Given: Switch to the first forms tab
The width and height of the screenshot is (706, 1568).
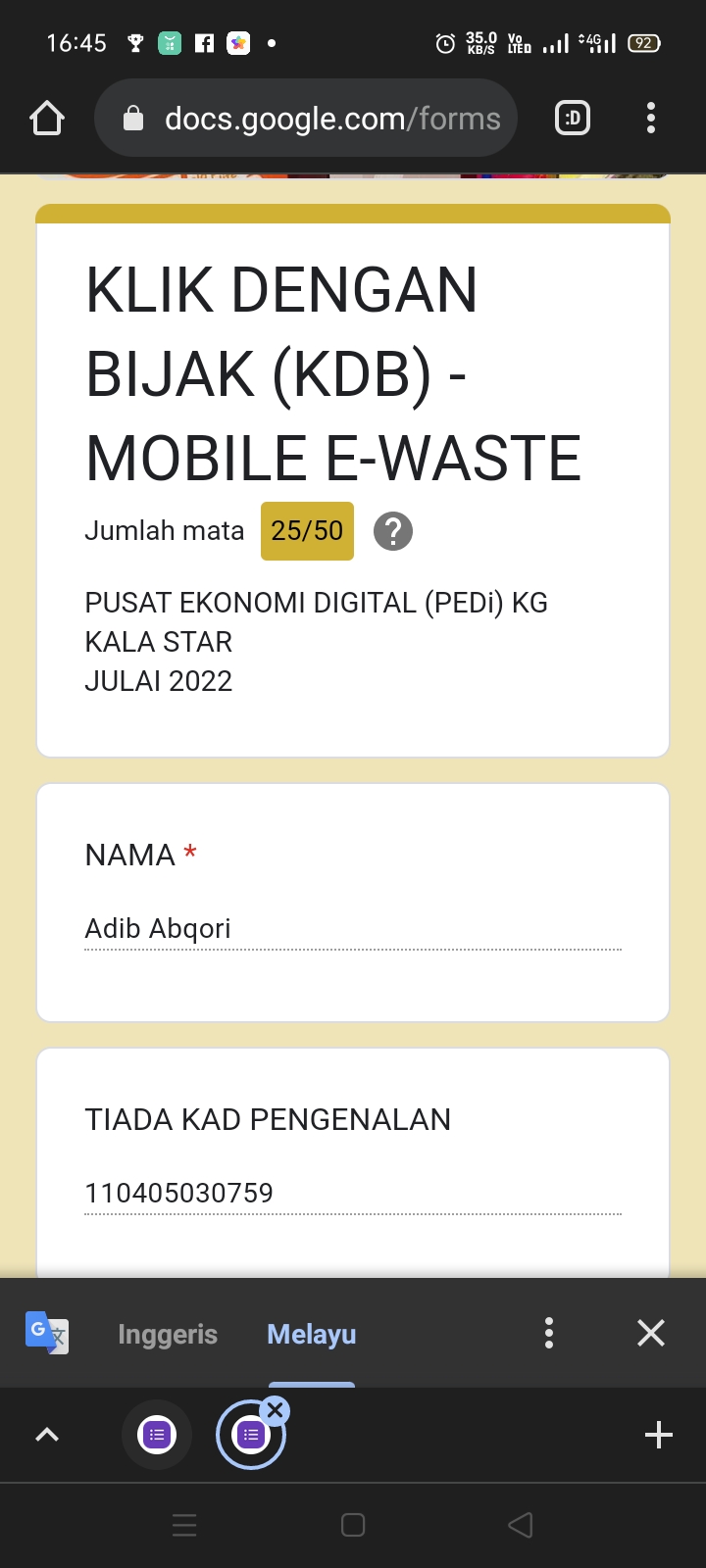Looking at the screenshot, I should pyautogui.click(x=157, y=1435).
